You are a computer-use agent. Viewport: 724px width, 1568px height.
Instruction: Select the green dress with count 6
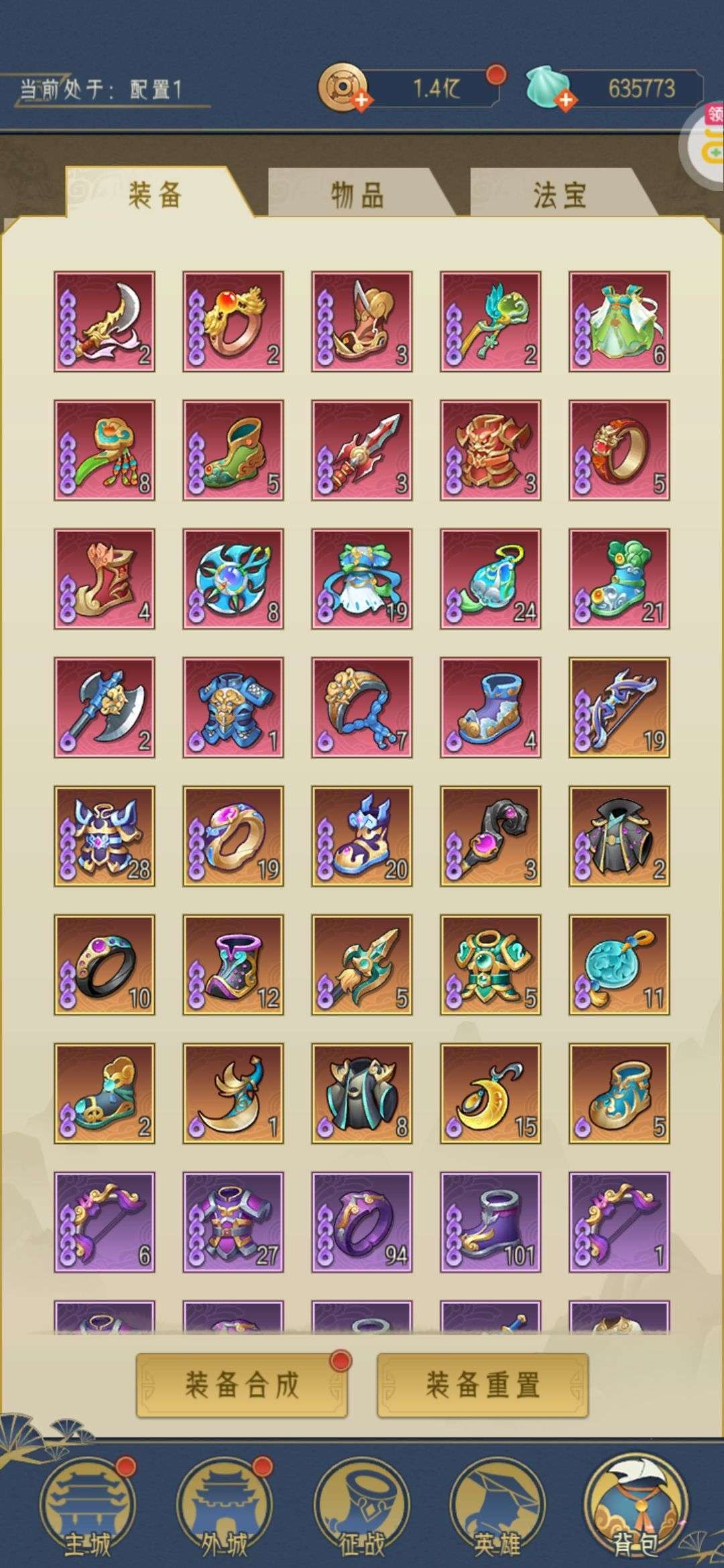point(619,322)
